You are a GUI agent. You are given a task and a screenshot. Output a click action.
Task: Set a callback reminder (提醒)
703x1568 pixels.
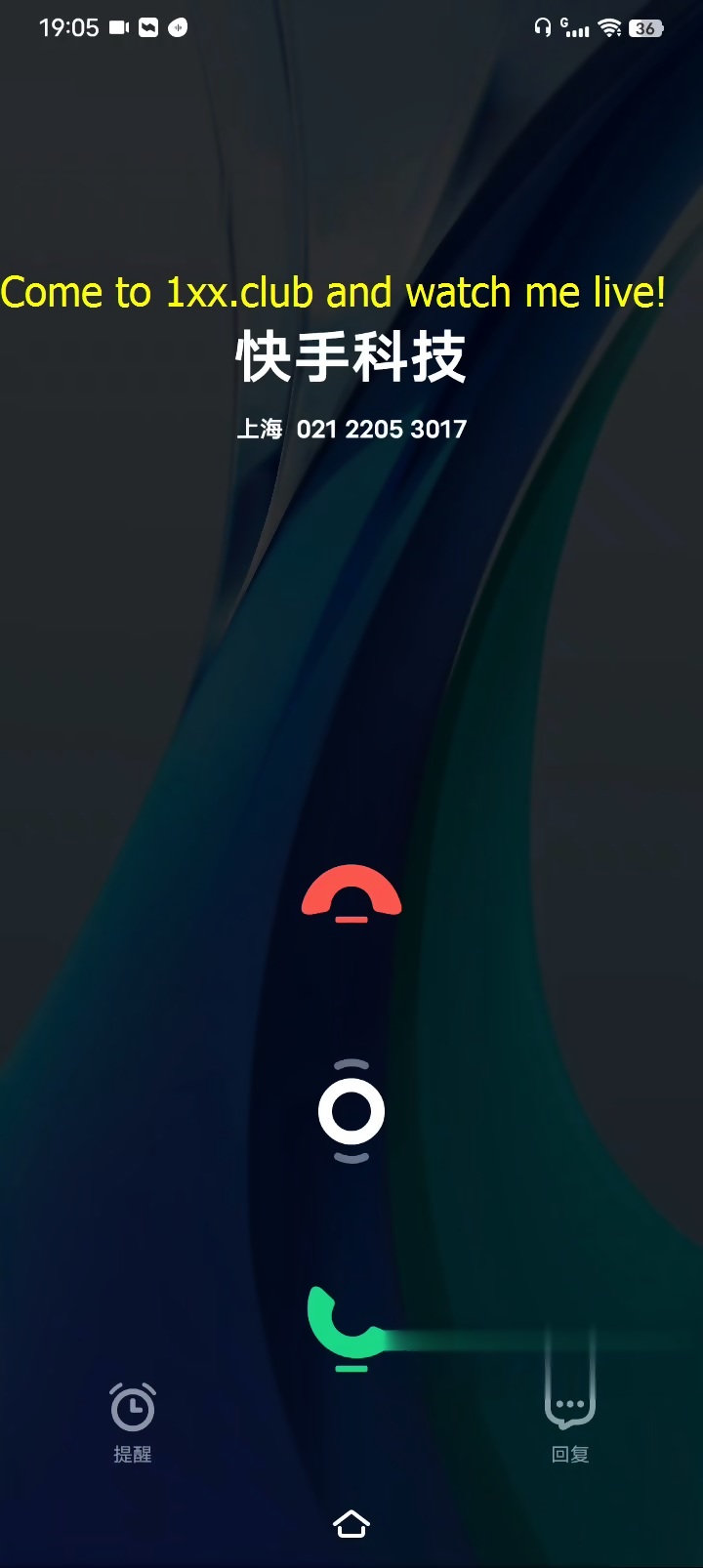pos(133,1421)
